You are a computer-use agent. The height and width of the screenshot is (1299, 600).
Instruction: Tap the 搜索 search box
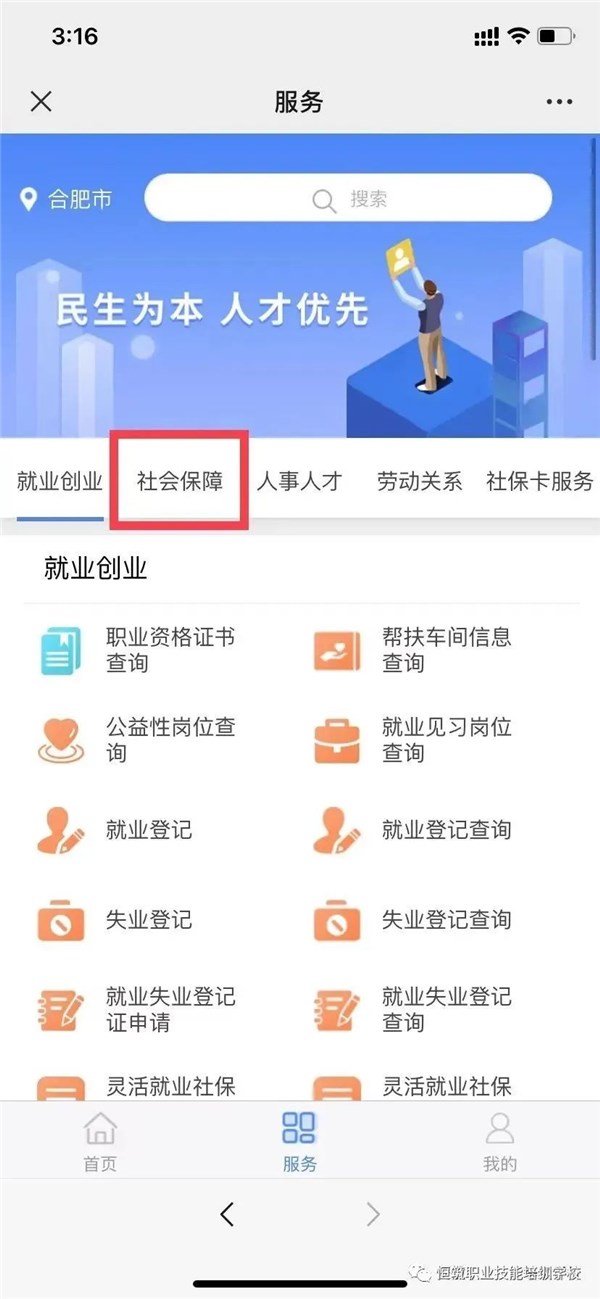348,199
